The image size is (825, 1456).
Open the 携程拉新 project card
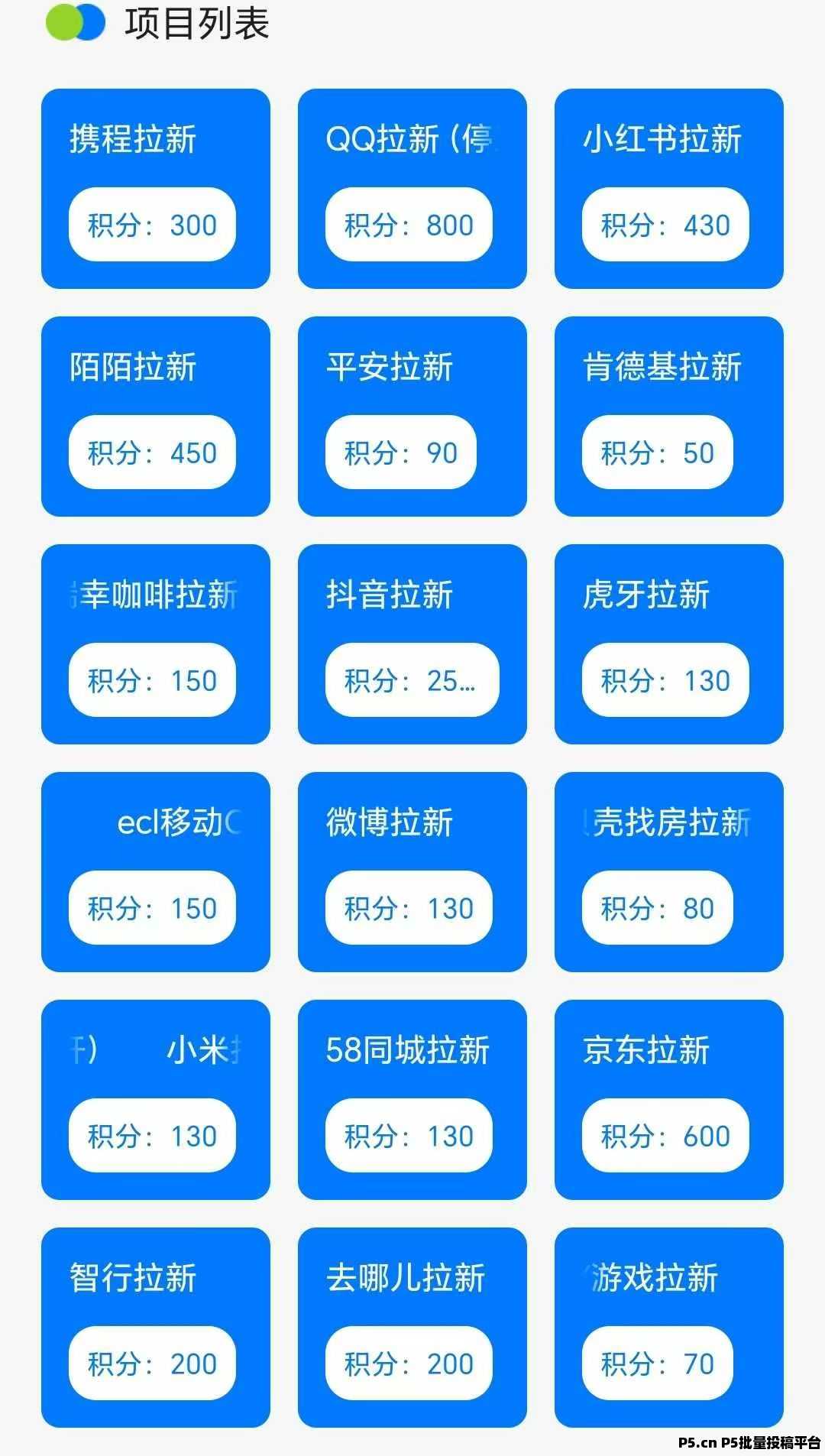155,187
